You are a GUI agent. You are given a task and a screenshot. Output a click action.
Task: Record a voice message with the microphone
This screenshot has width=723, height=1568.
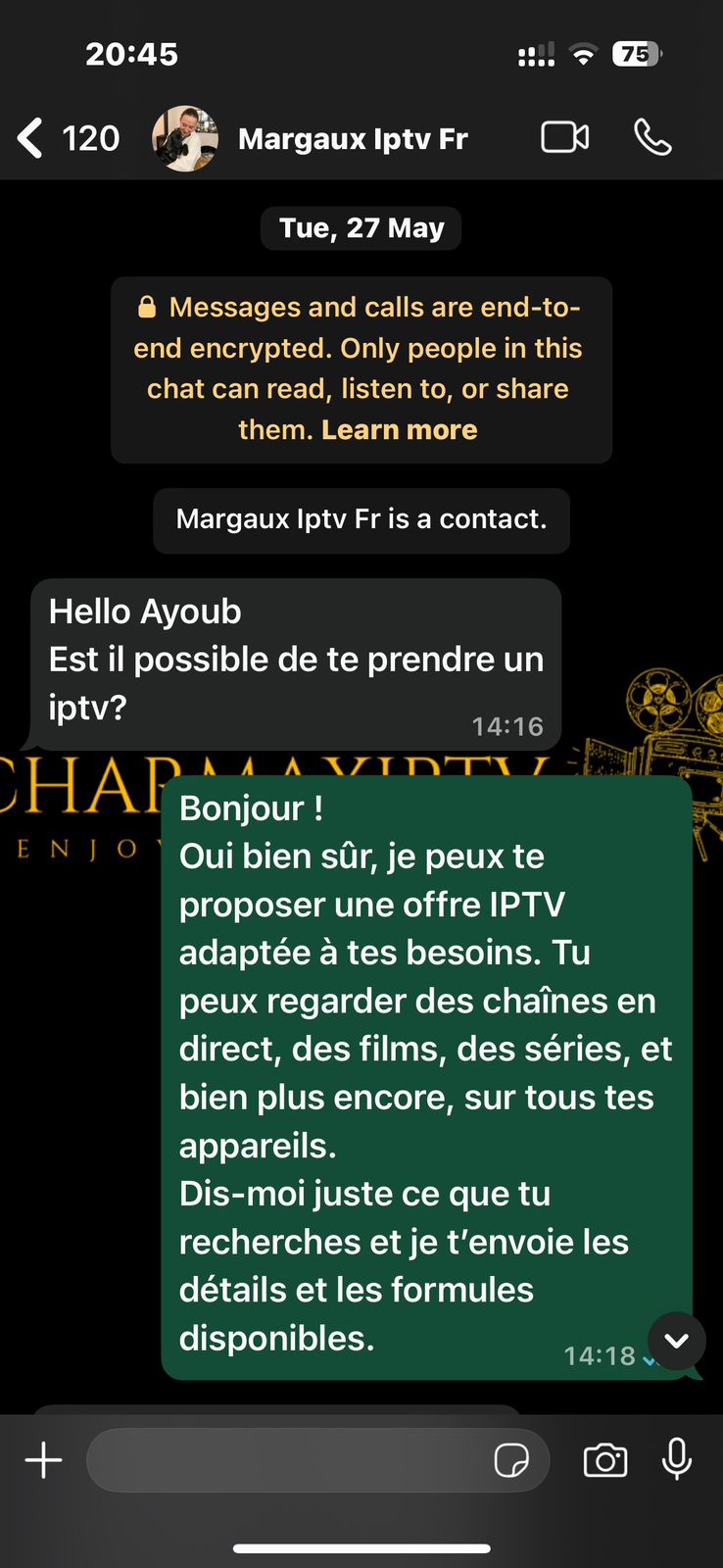point(677,1460)
